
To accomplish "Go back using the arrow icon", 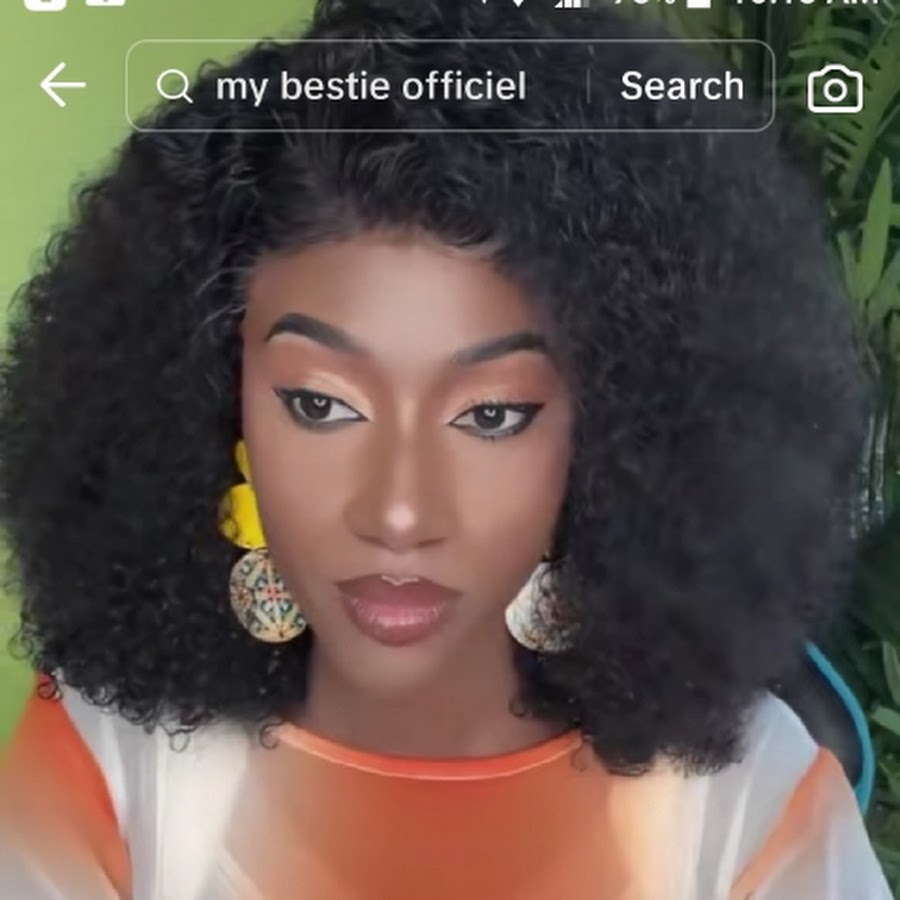I will click(x=62, y=86).
